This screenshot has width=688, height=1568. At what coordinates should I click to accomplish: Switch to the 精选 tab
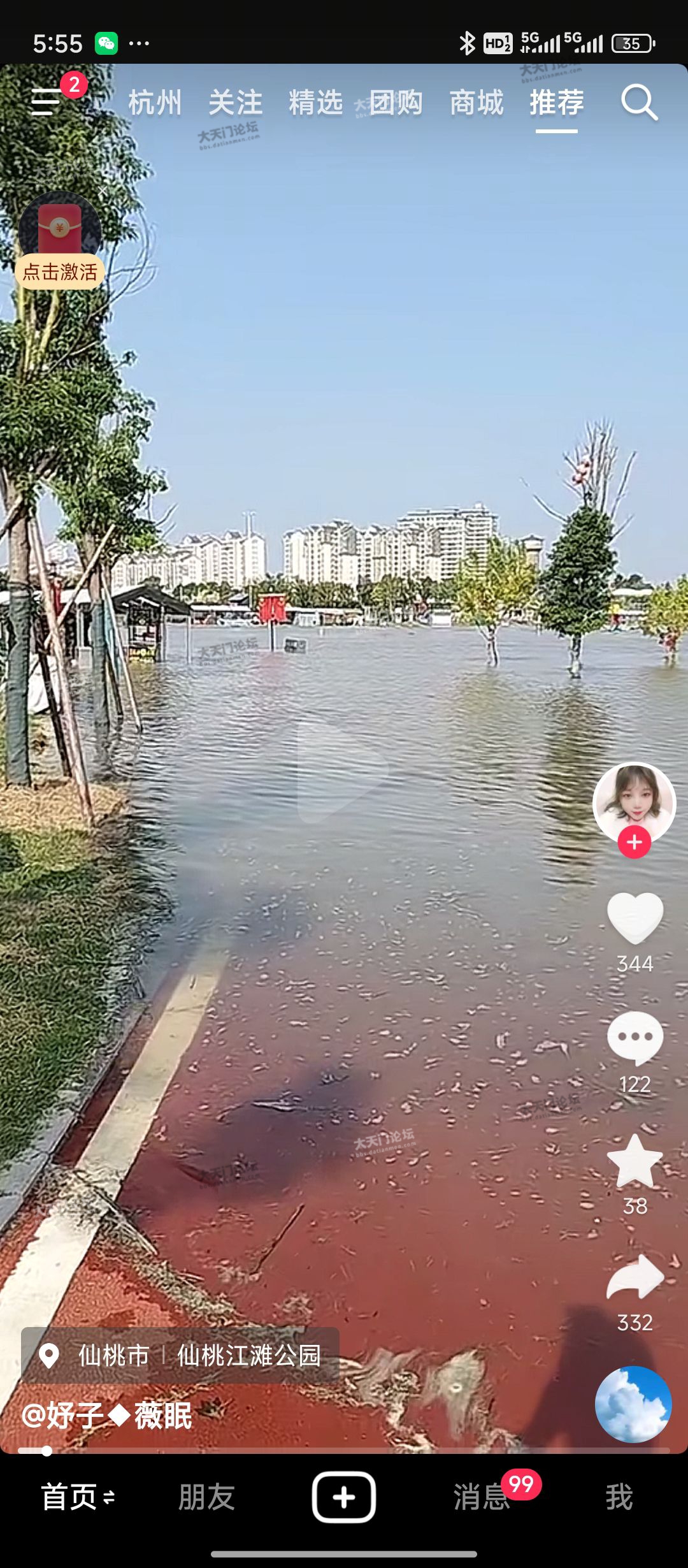(x=315, y=103)
